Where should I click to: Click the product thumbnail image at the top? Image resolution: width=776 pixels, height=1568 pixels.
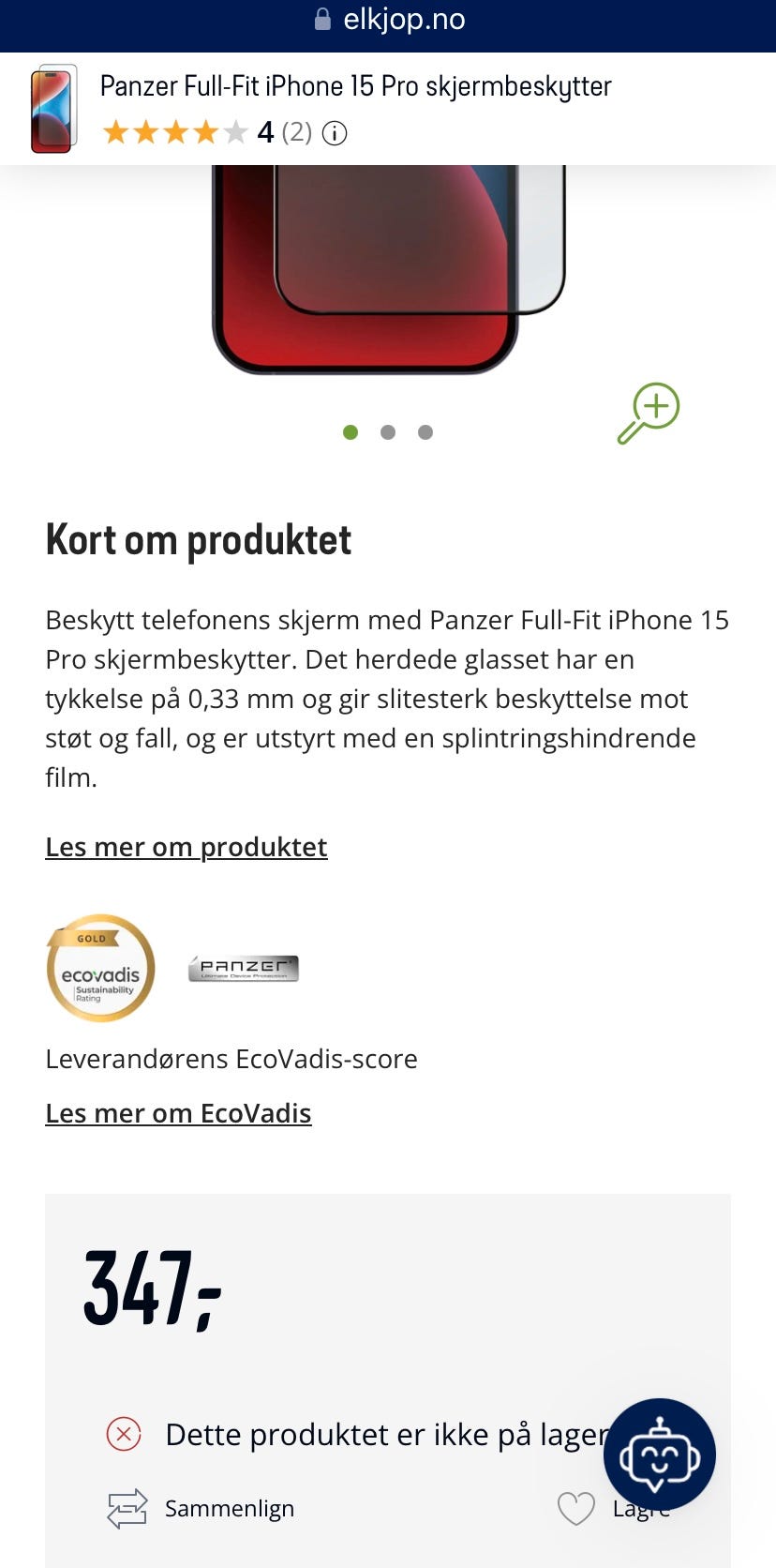[52, 109]
